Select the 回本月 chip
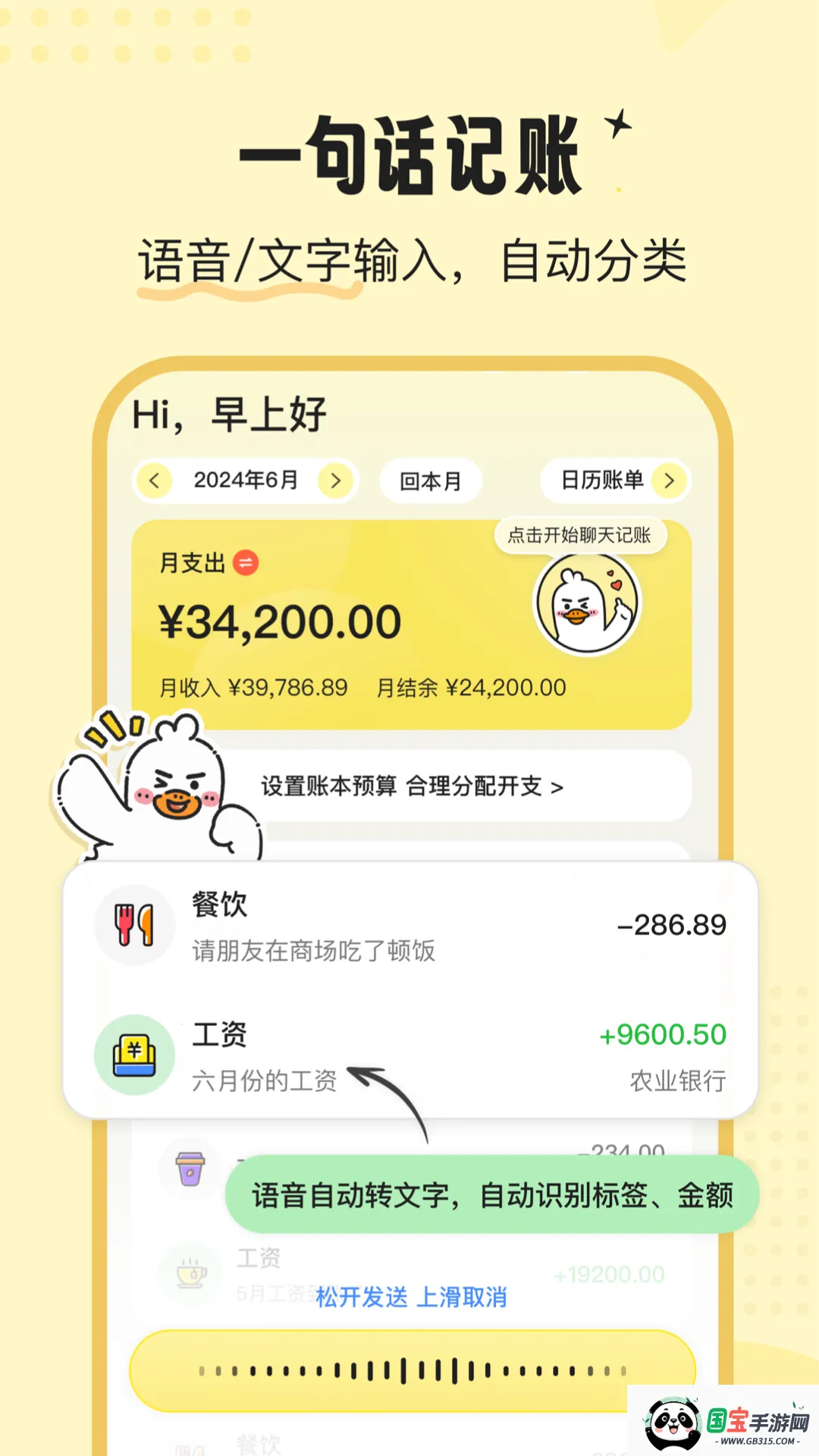Image resolution: width=819 pixels, height=1456 pixels. [x=430, y=481]
